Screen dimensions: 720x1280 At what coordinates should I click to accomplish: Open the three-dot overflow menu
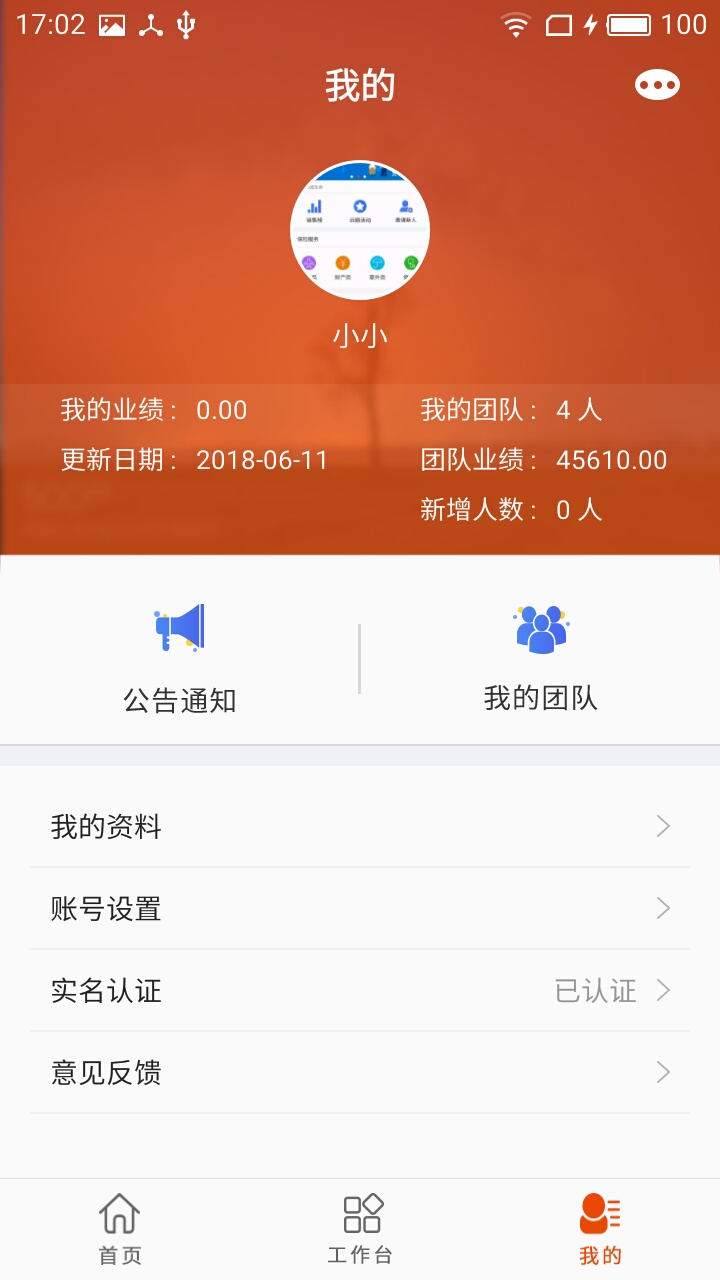coord(657,86)
